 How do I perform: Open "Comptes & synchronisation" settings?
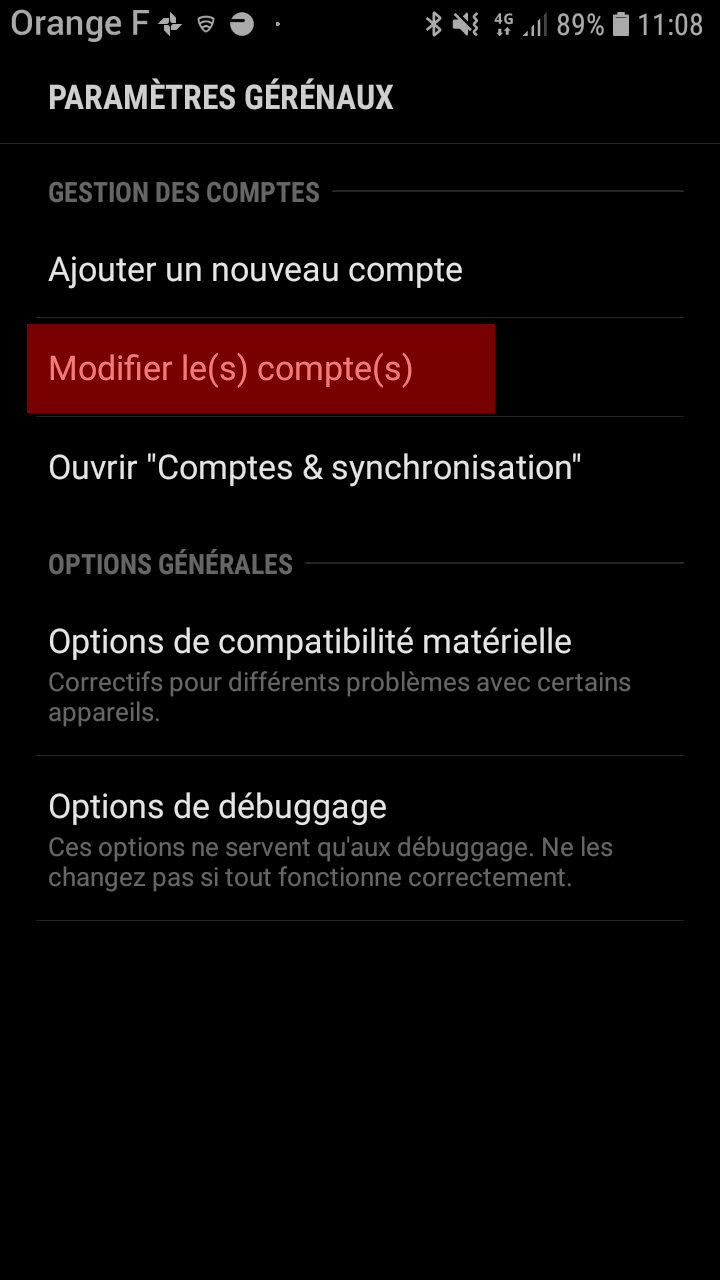pyautogui.click(x=314, y=468)
